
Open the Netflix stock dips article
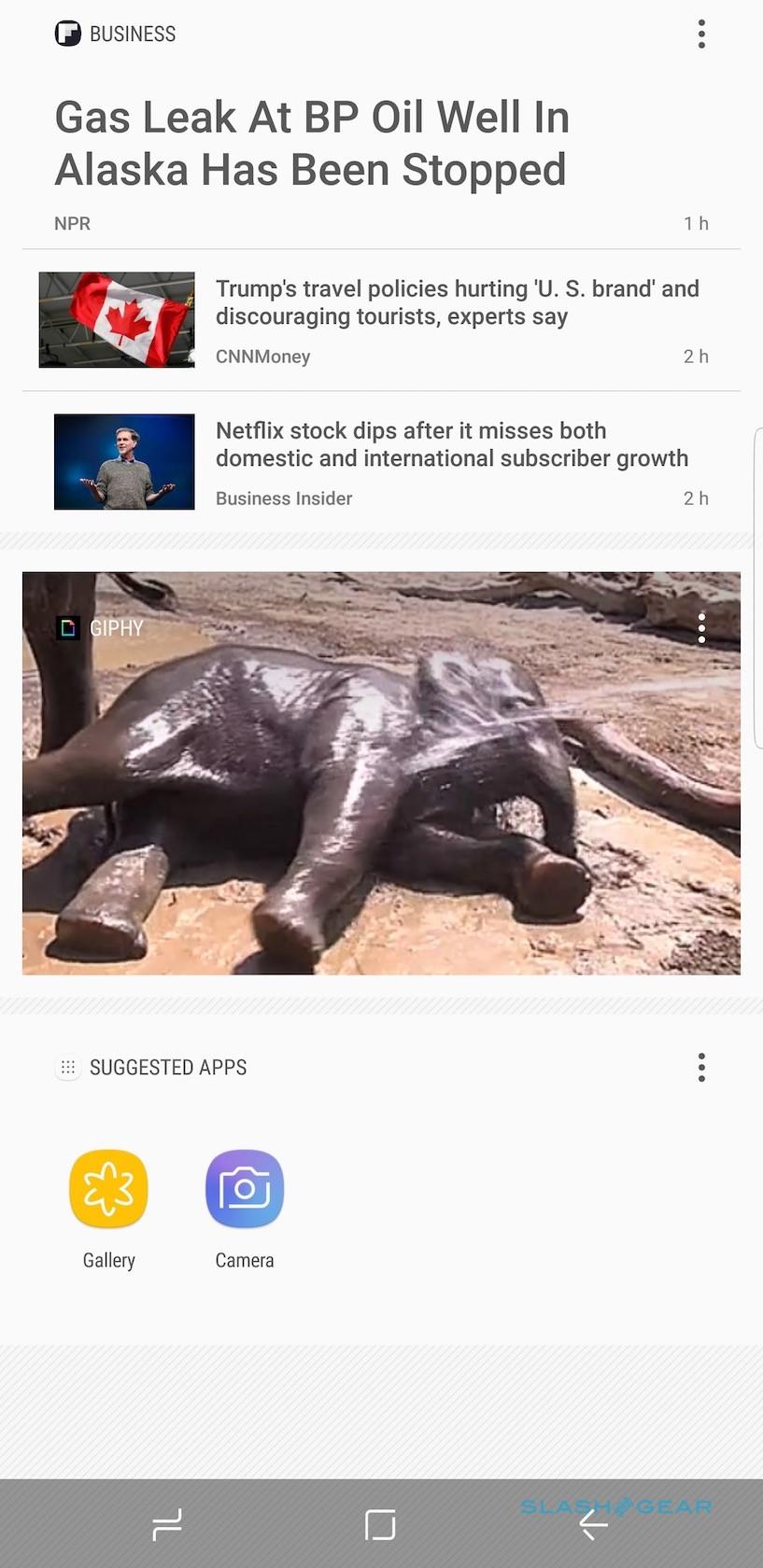point(451,444)
